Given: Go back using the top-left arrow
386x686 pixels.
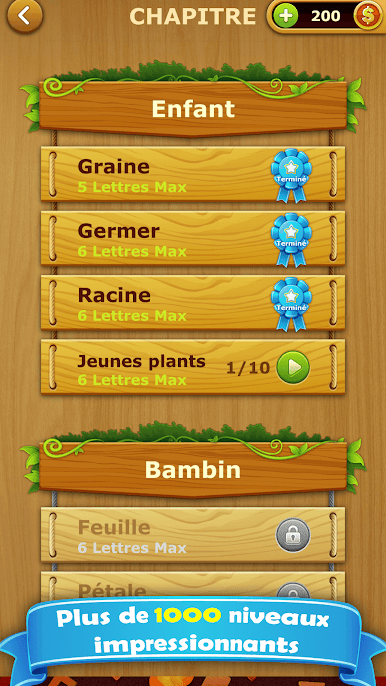Looking at the screenshot, I should click(x=25, y=16).
